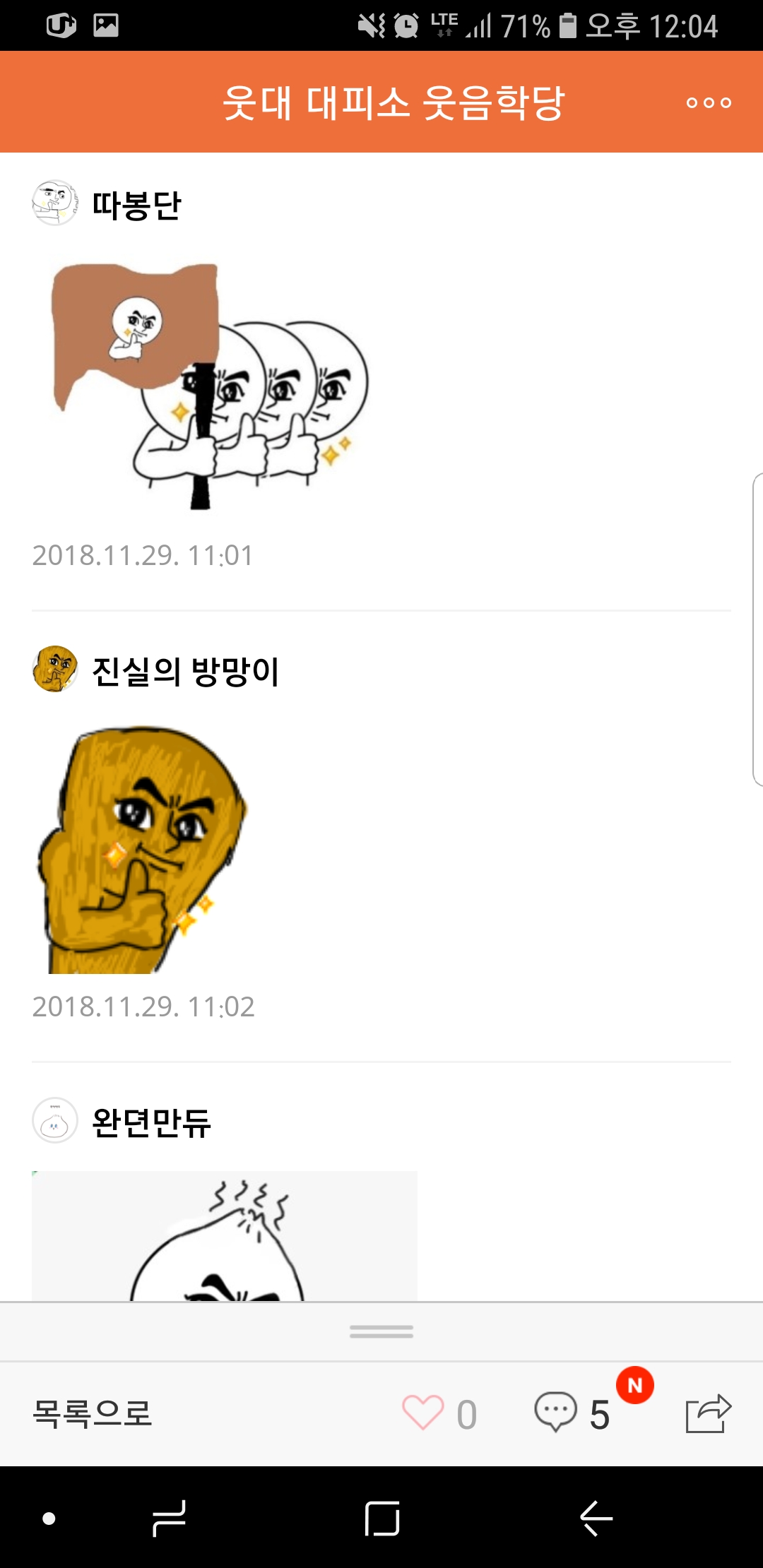
Task: Go to the home screen
Action: point(382,1519)
